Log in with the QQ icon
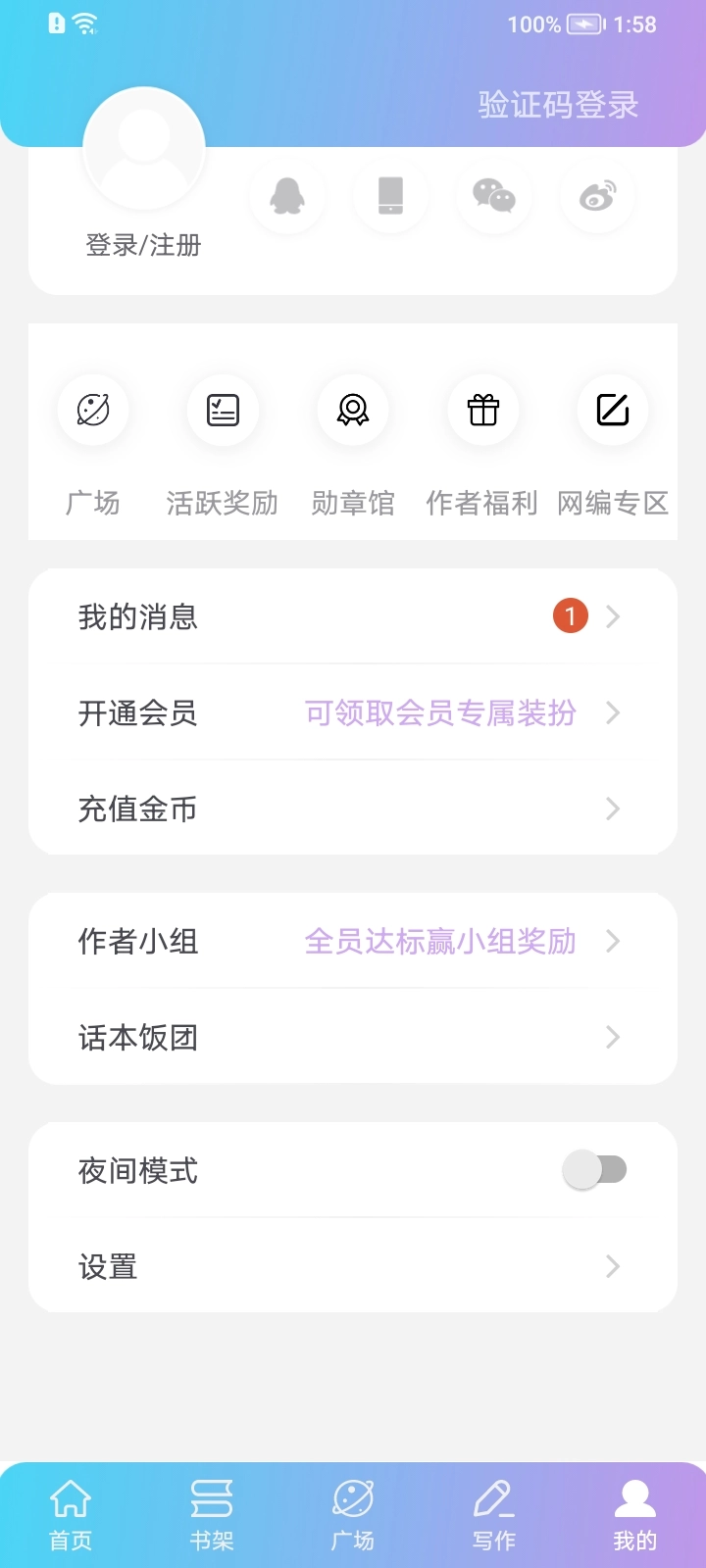The image size is (706, 1568). pyautogui.click(x=286, y=196)
